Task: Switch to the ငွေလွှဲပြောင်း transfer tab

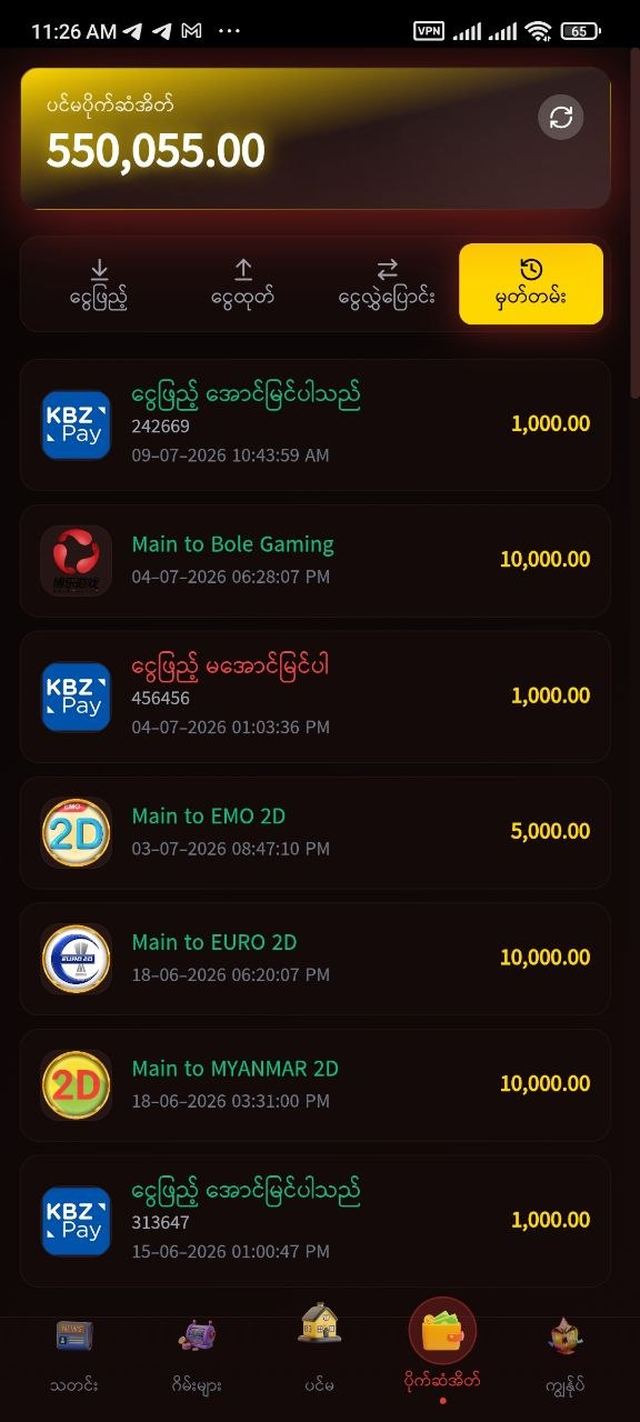Action: point(387,284)
